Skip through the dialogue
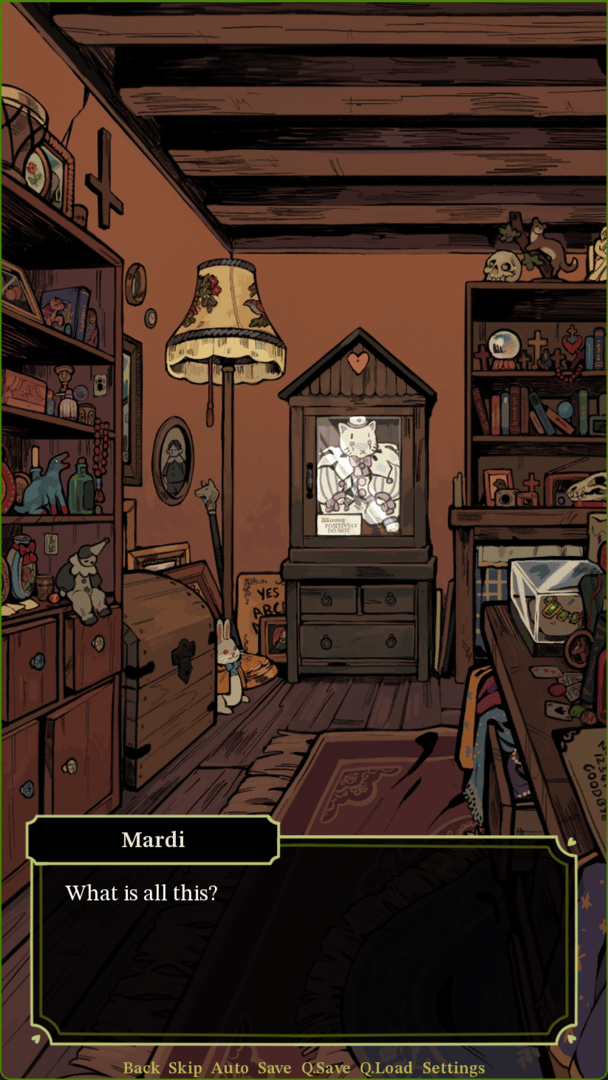The image size is (608, 1080). 185,1068
